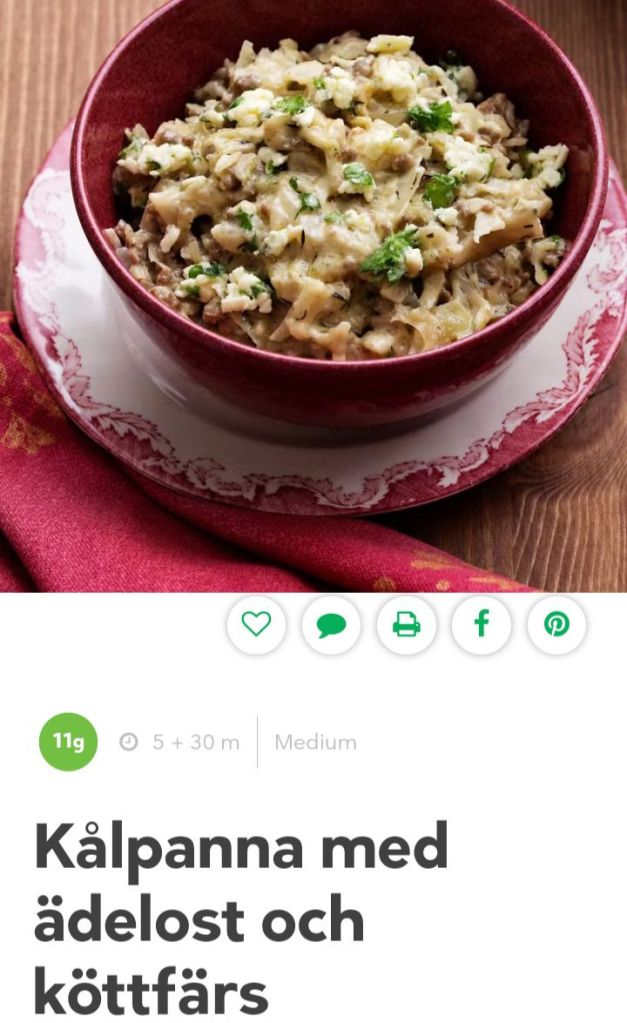Save the recipe with the heart icon

pos(257,625)
